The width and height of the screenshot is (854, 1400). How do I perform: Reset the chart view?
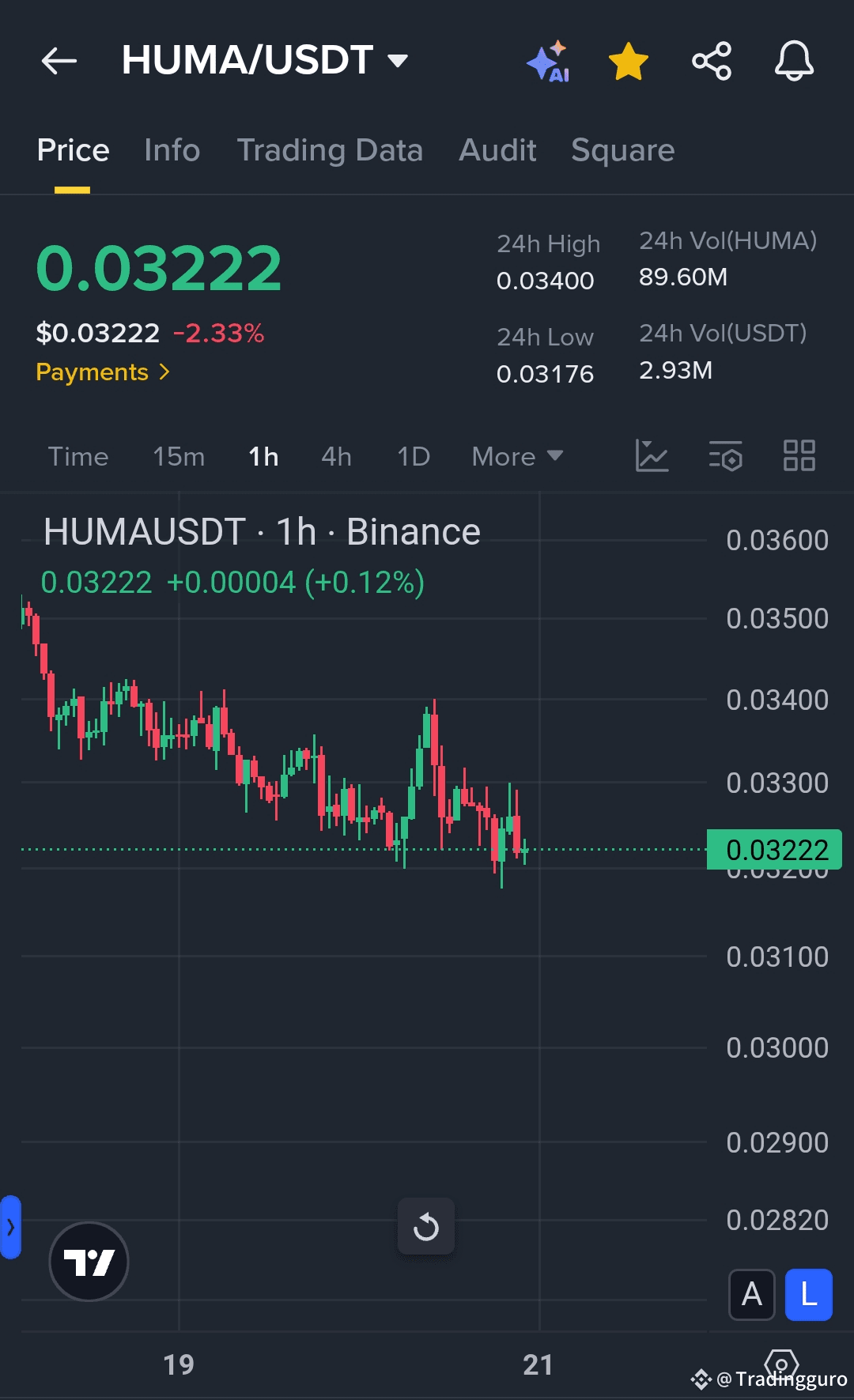(x=426, y=1226)
